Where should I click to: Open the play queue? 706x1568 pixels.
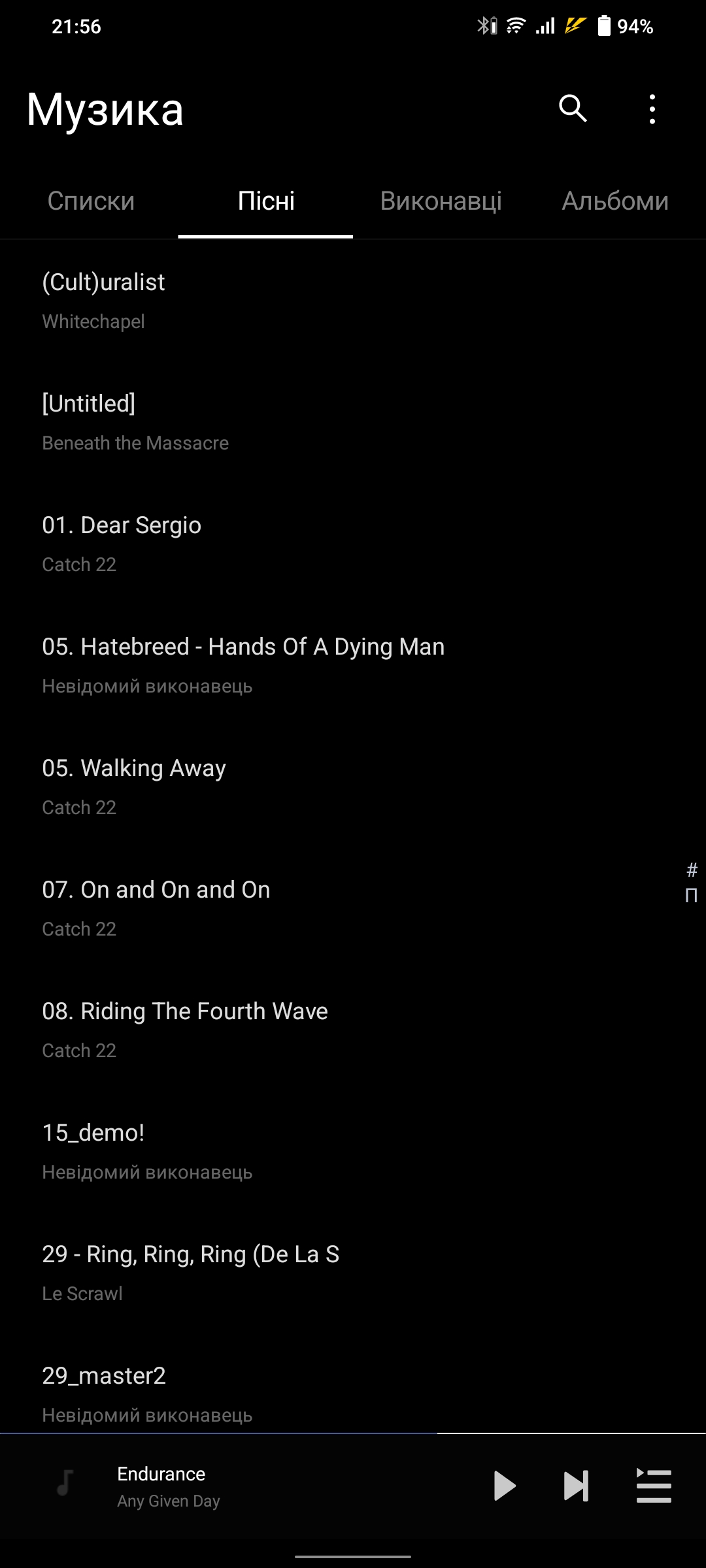654,1486
